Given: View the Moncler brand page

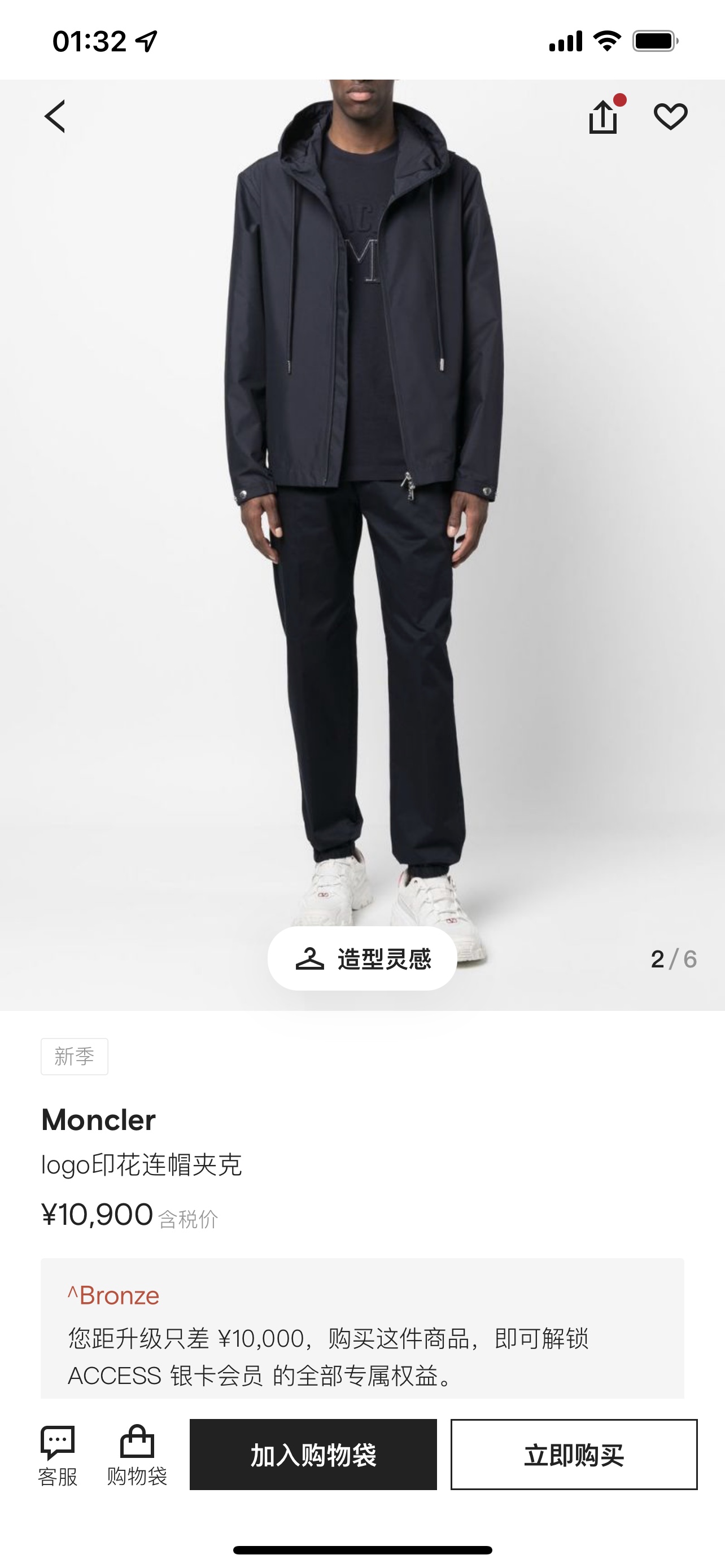Looking at the screenshot, I should [99, 1120].
